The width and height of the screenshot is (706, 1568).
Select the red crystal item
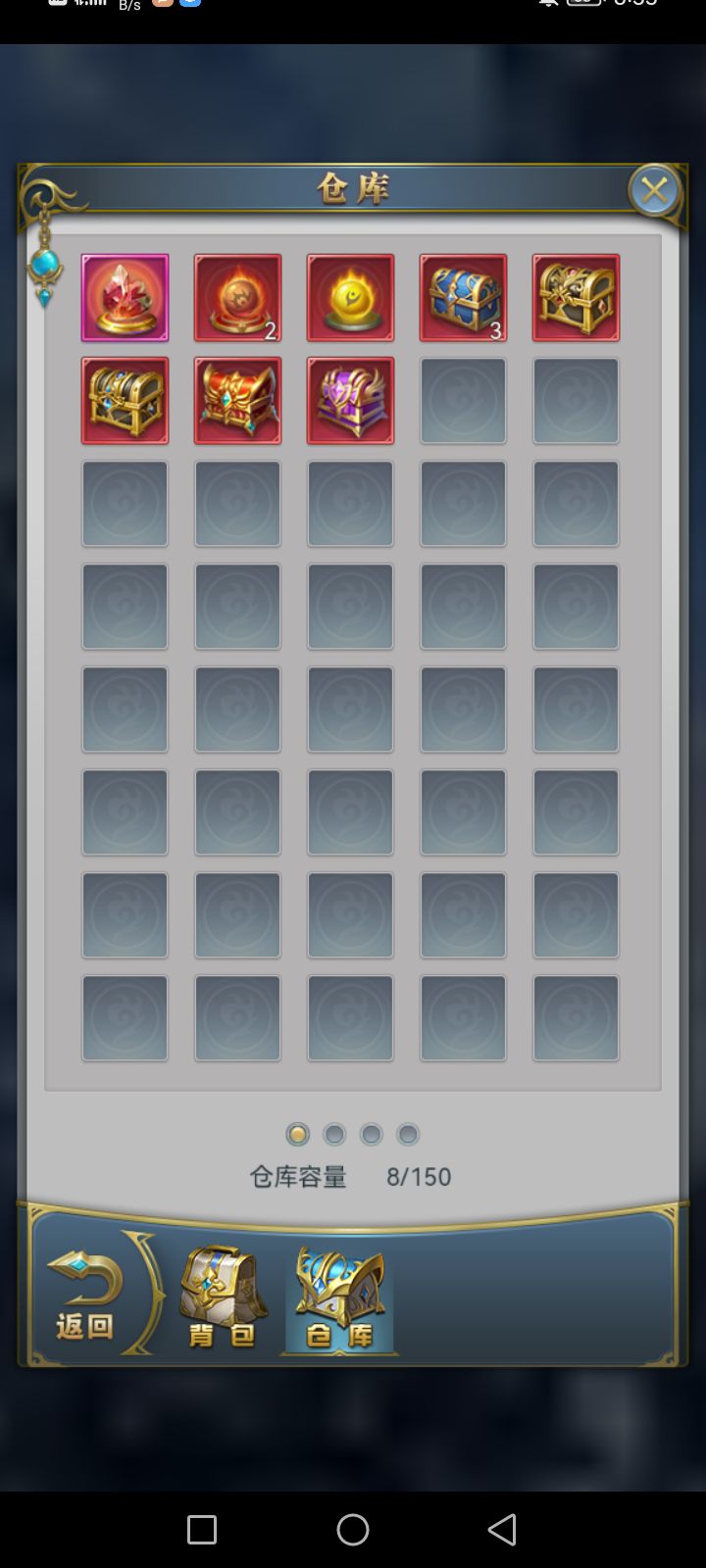[x=125, y=298]
